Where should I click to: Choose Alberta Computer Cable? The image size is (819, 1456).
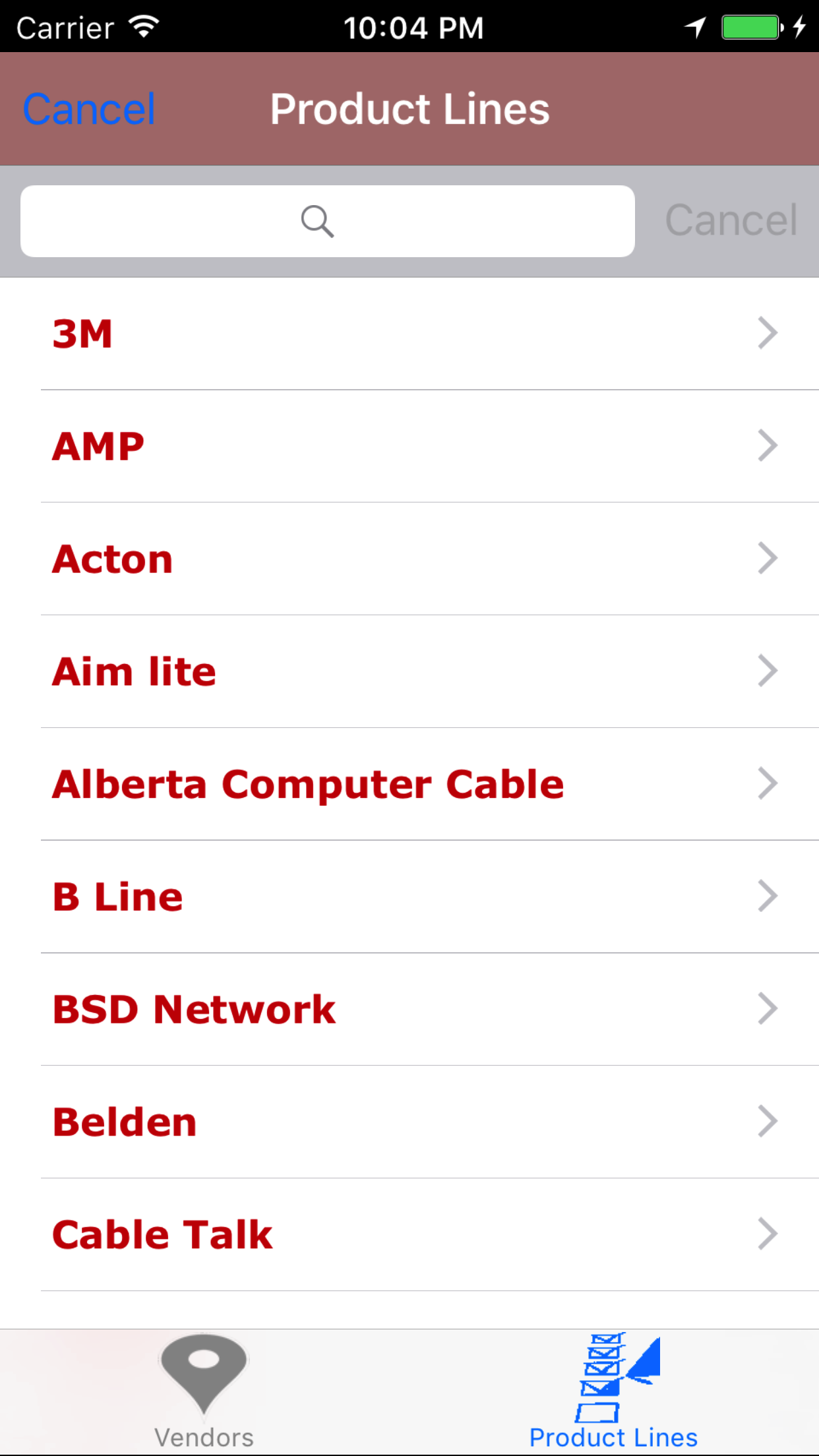(x=409, y=785)
